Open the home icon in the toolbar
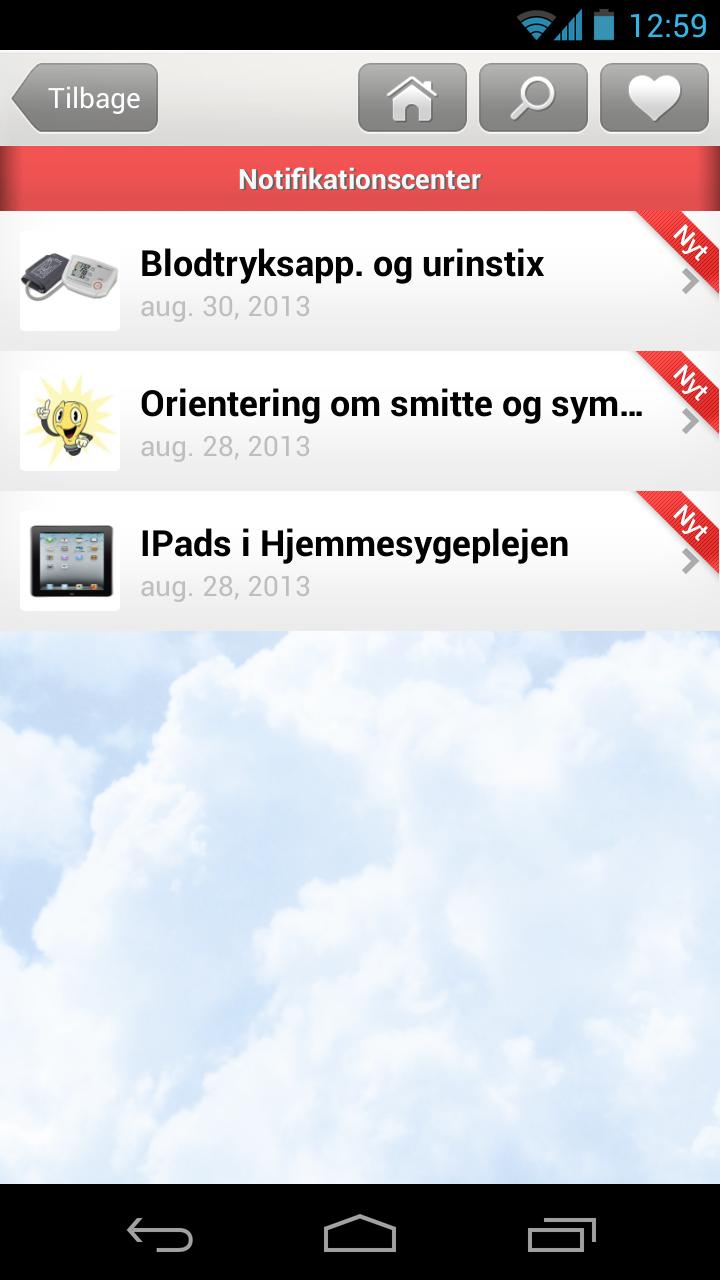Screen dimensions: 720x1280 tap(412, 98)
